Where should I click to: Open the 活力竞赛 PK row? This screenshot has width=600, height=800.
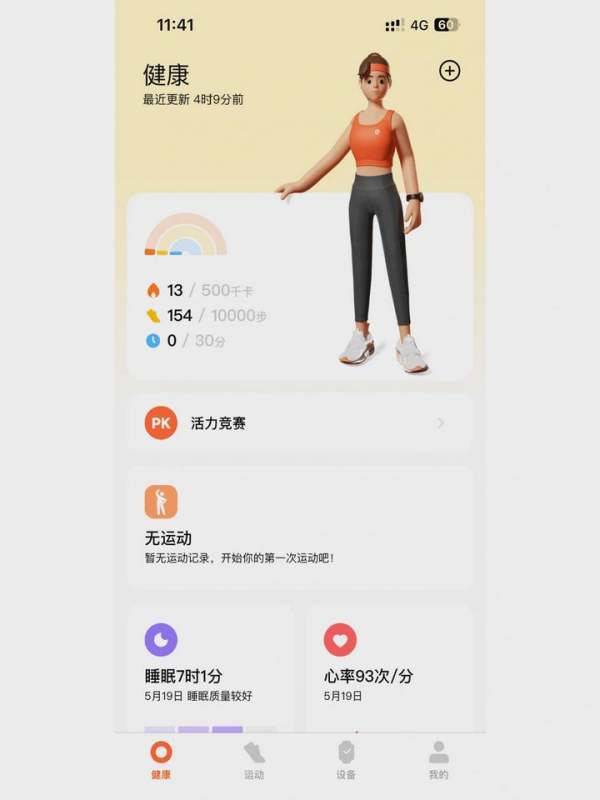[300, 423]
